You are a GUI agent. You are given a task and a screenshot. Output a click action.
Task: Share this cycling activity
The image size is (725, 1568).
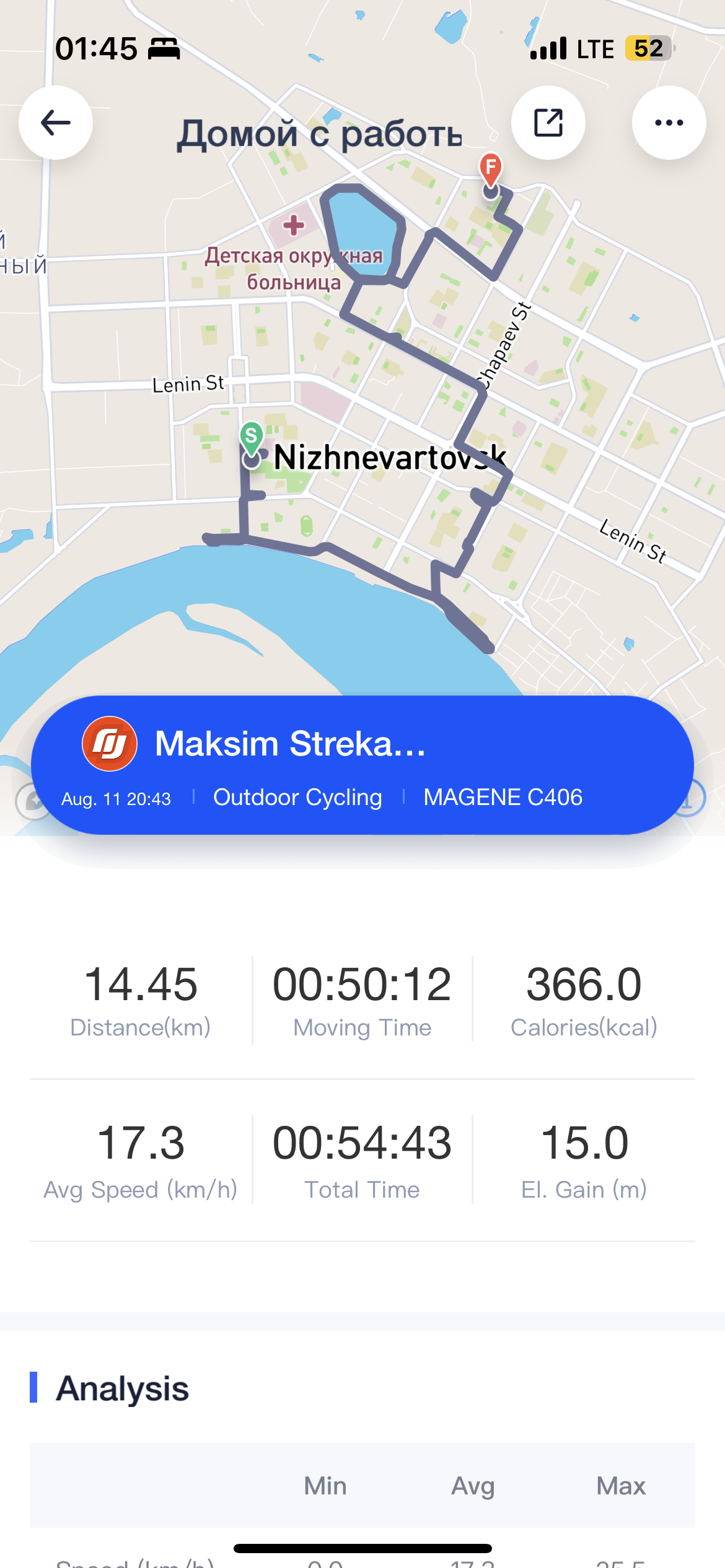pyautogui.click(x=548, y=123)
